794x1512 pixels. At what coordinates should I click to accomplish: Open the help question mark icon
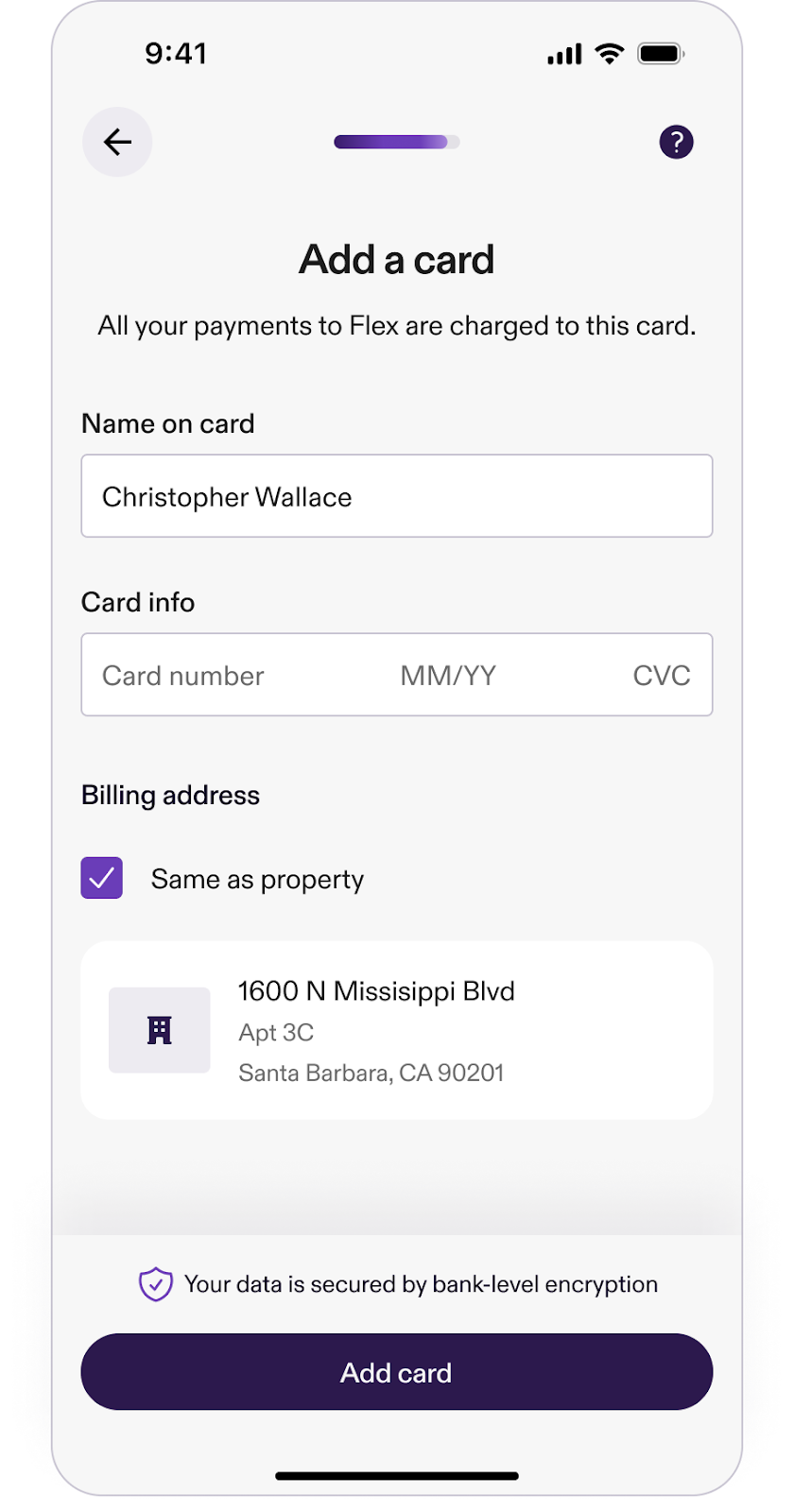(676, 142)
